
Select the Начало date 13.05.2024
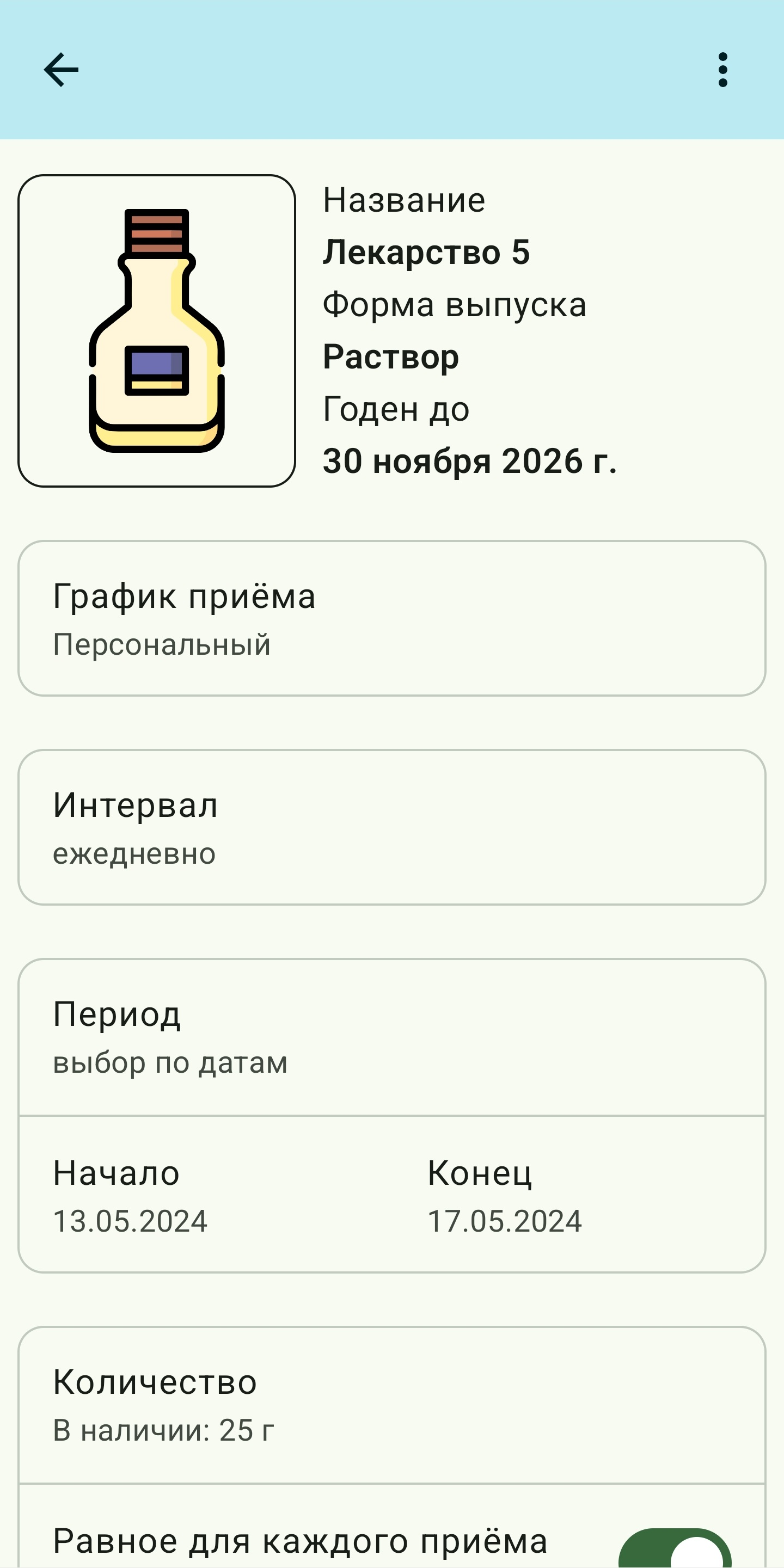(x=130, y=1196)
